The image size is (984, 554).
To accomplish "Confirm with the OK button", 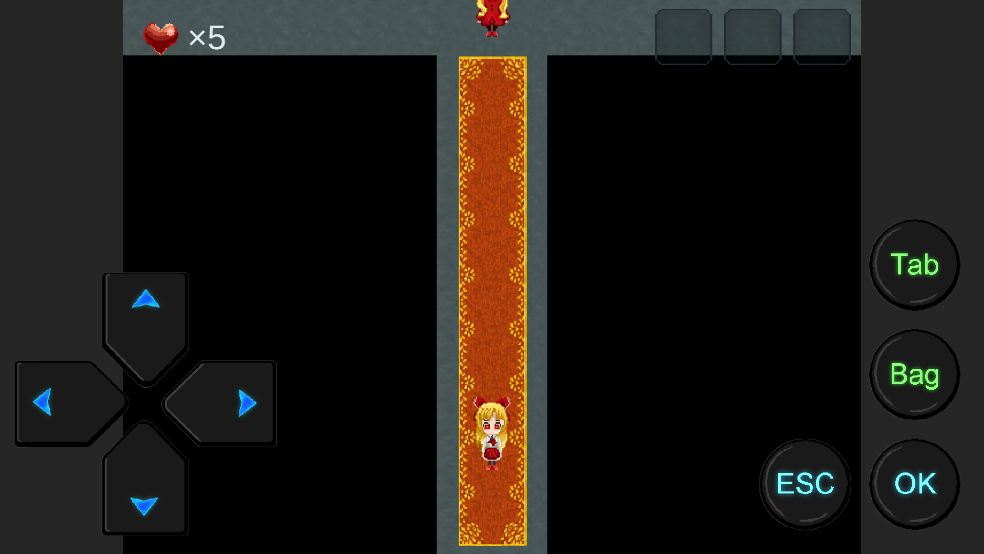I will click(914, 484).
